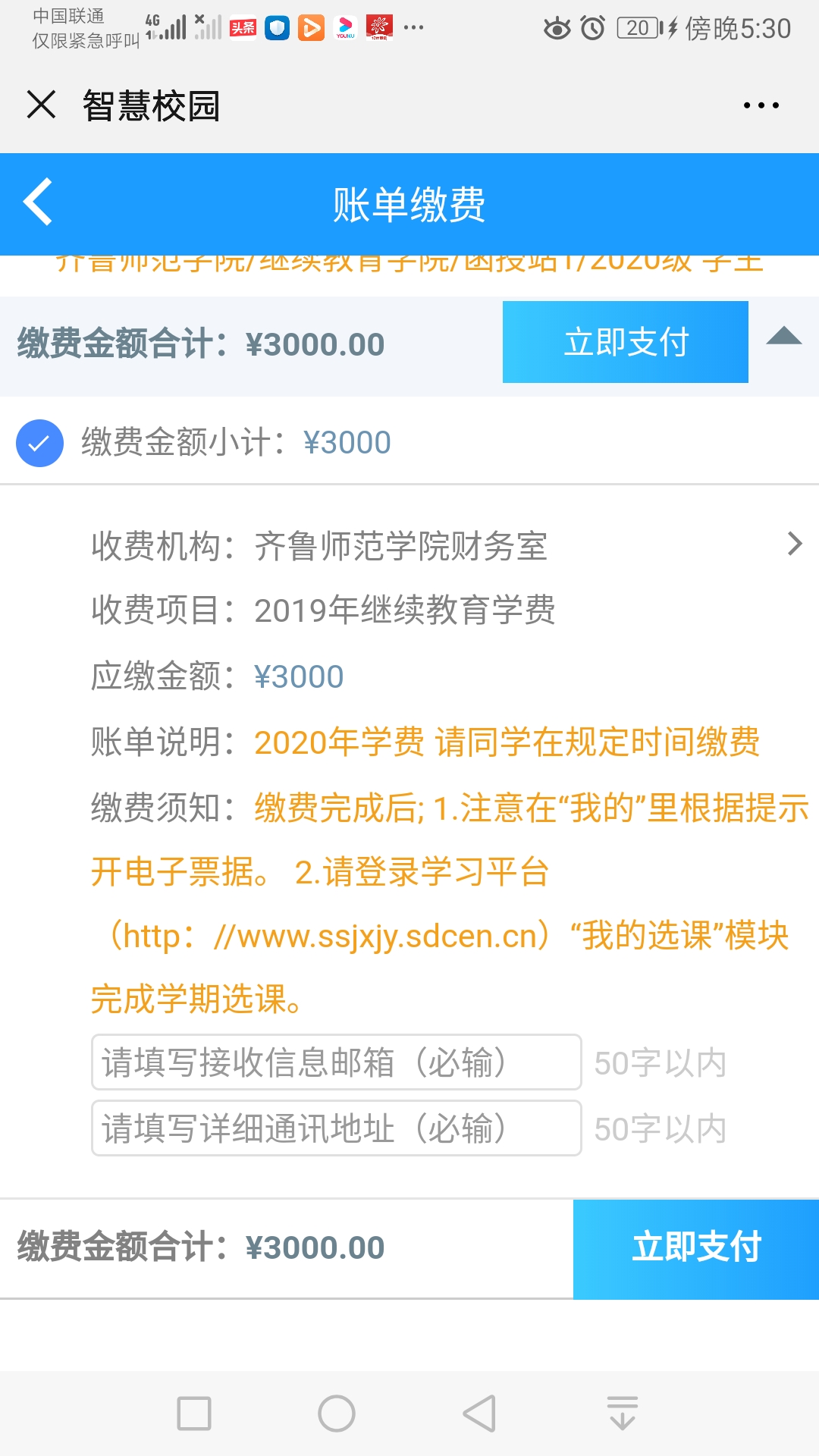Uncheck the 缴费金额小计 ¥3000 checkbox
The width and height of the screenshot is (819, 1456).
tap(39, 443)
